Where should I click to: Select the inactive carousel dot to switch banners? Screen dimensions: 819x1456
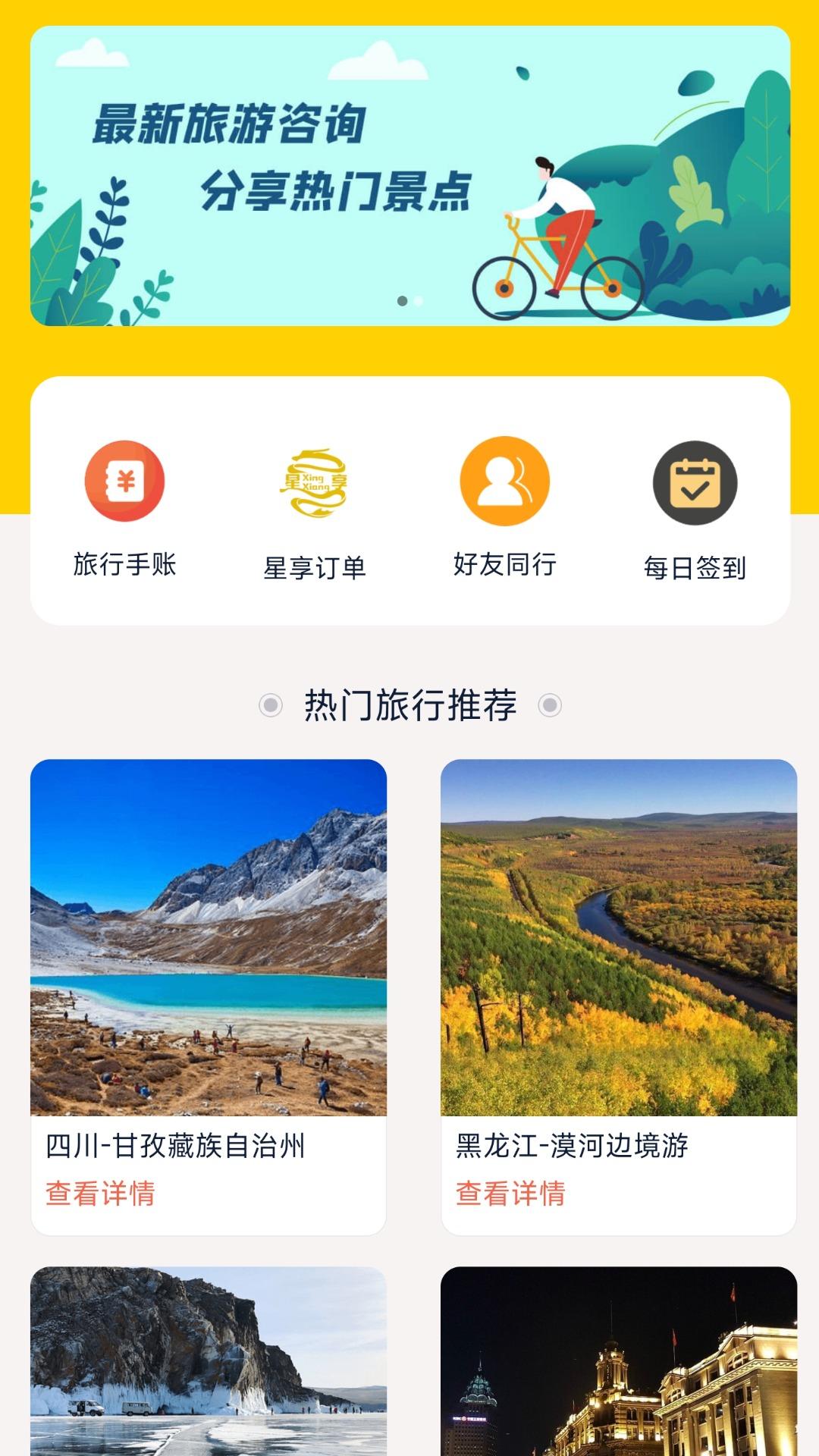coord(416,300)
